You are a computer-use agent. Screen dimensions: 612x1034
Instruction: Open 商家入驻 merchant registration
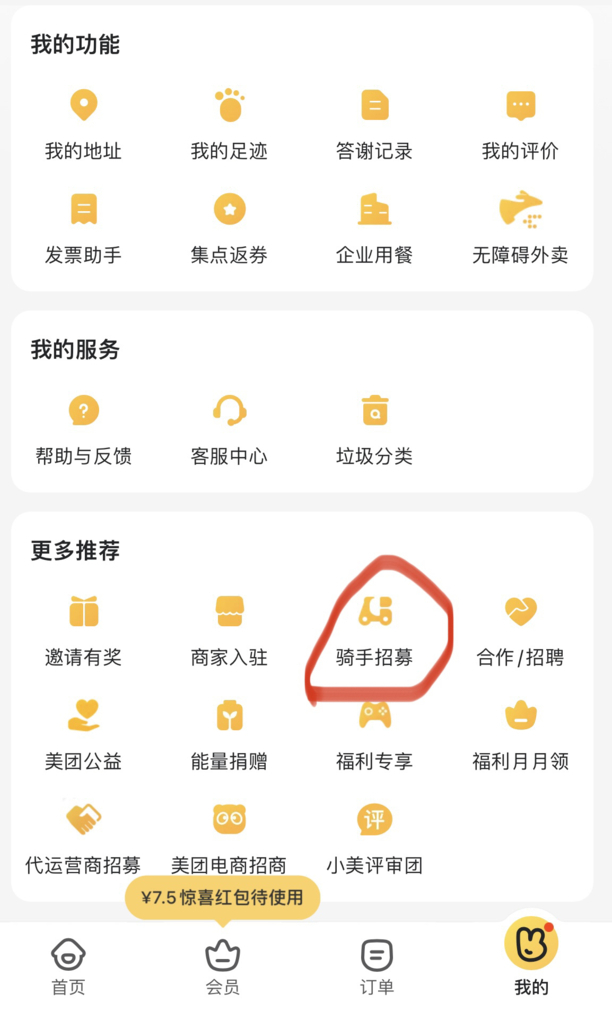tap(229, 630)
